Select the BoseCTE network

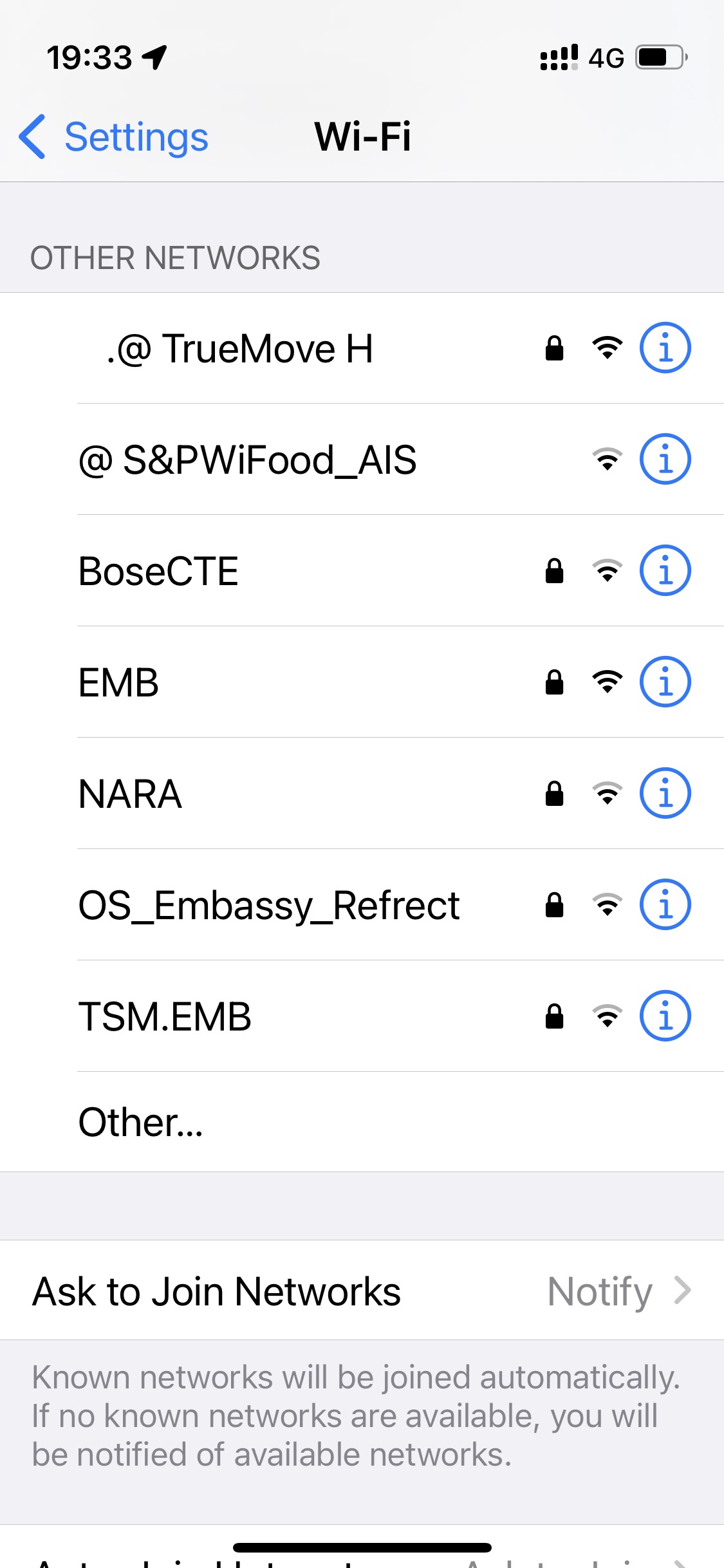tap(362, 571)
